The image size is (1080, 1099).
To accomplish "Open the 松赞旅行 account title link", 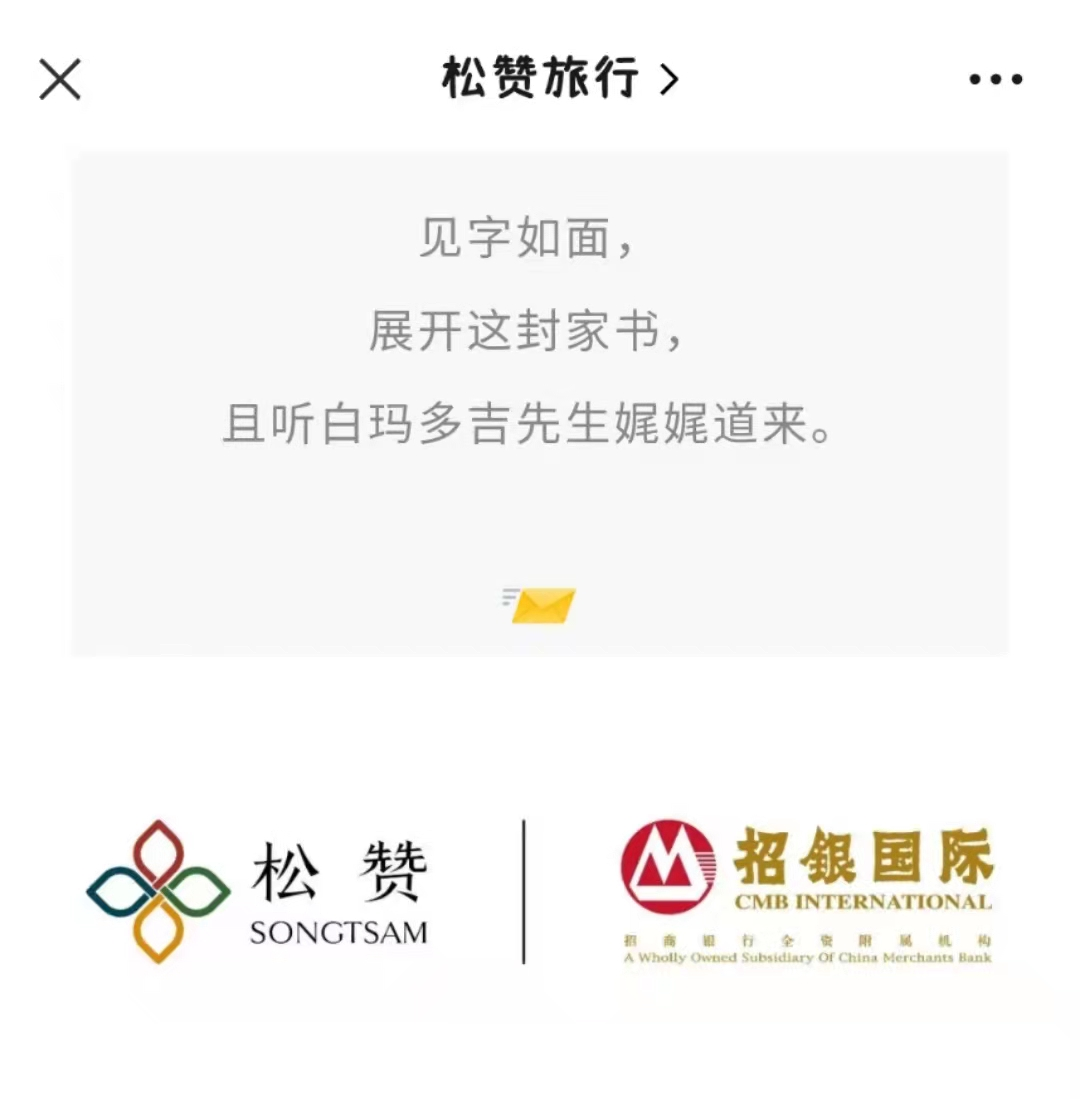I will click(559, 79).
